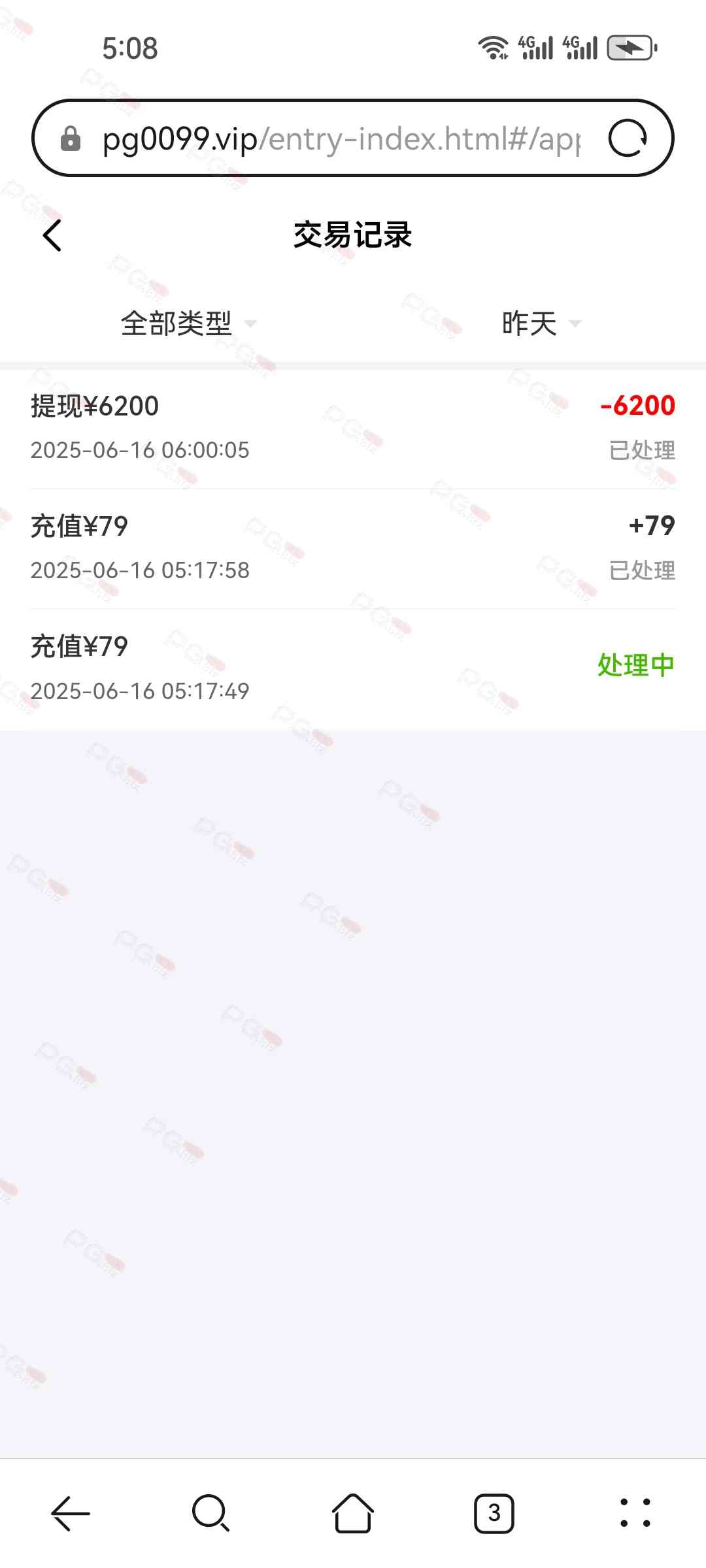View the 充值¥79 record from 05:17:58
Image resolution: width=706 pixels, height=1568 pixels.
(353, 547)
